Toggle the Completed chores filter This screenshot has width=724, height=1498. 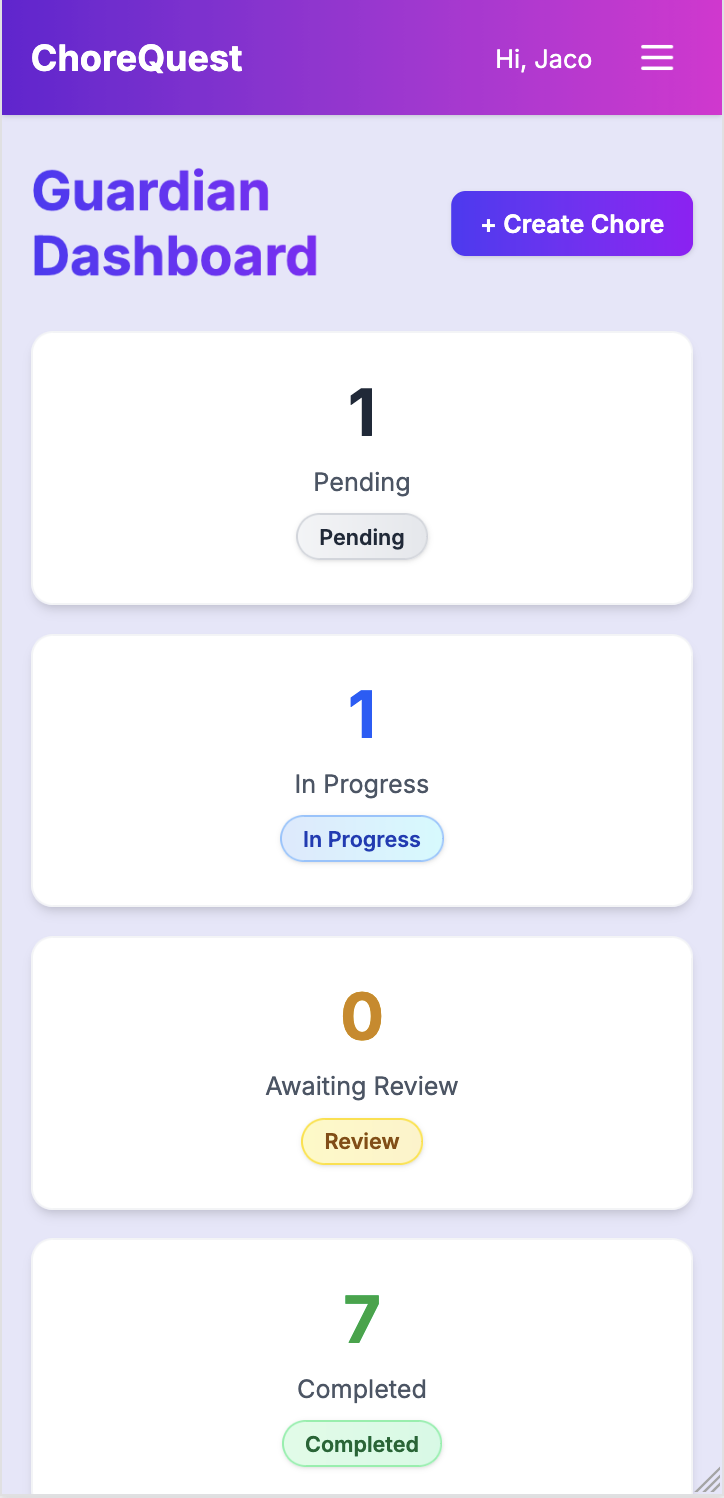[x=362, y=1444]
